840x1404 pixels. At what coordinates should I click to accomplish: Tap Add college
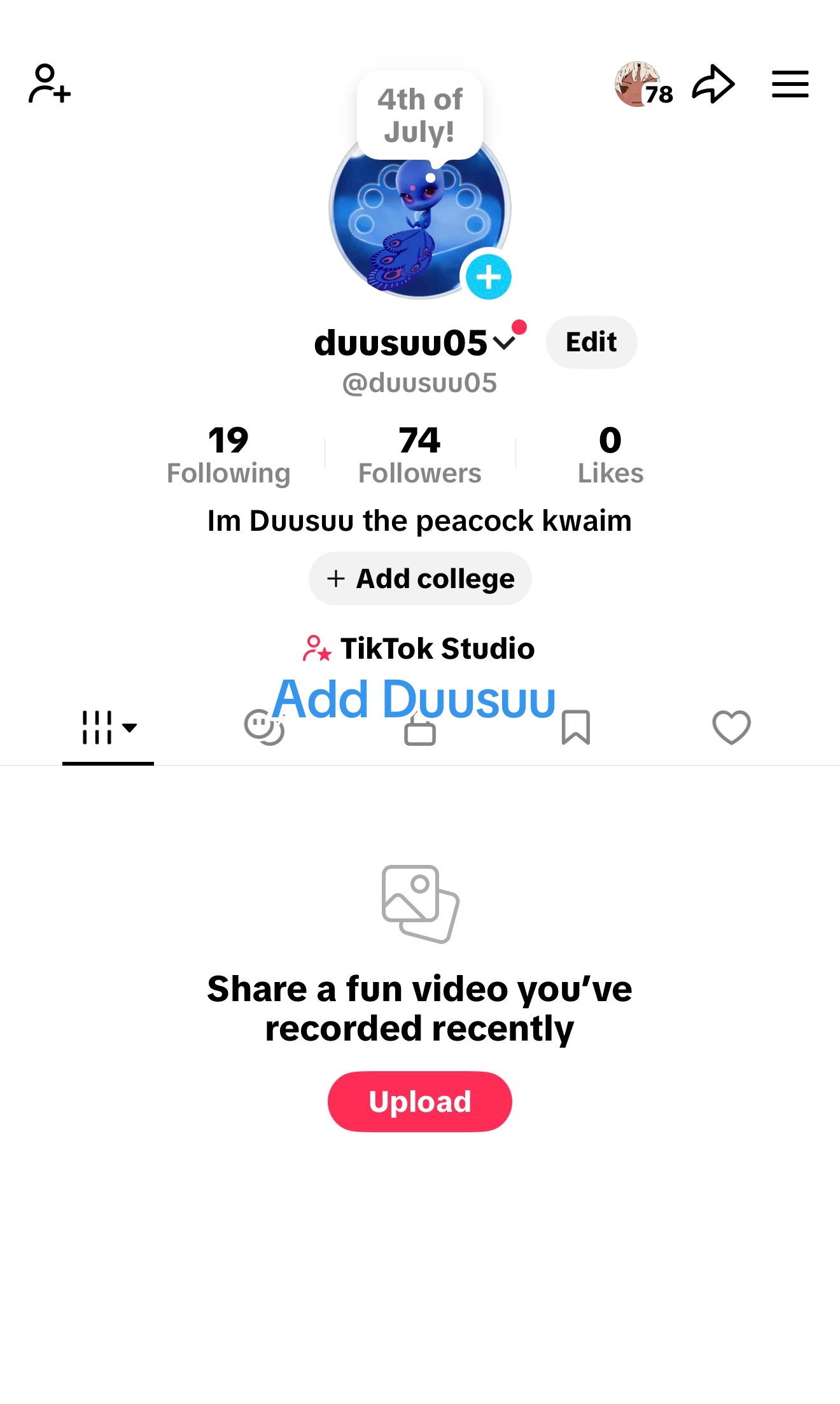coord(420,579)
